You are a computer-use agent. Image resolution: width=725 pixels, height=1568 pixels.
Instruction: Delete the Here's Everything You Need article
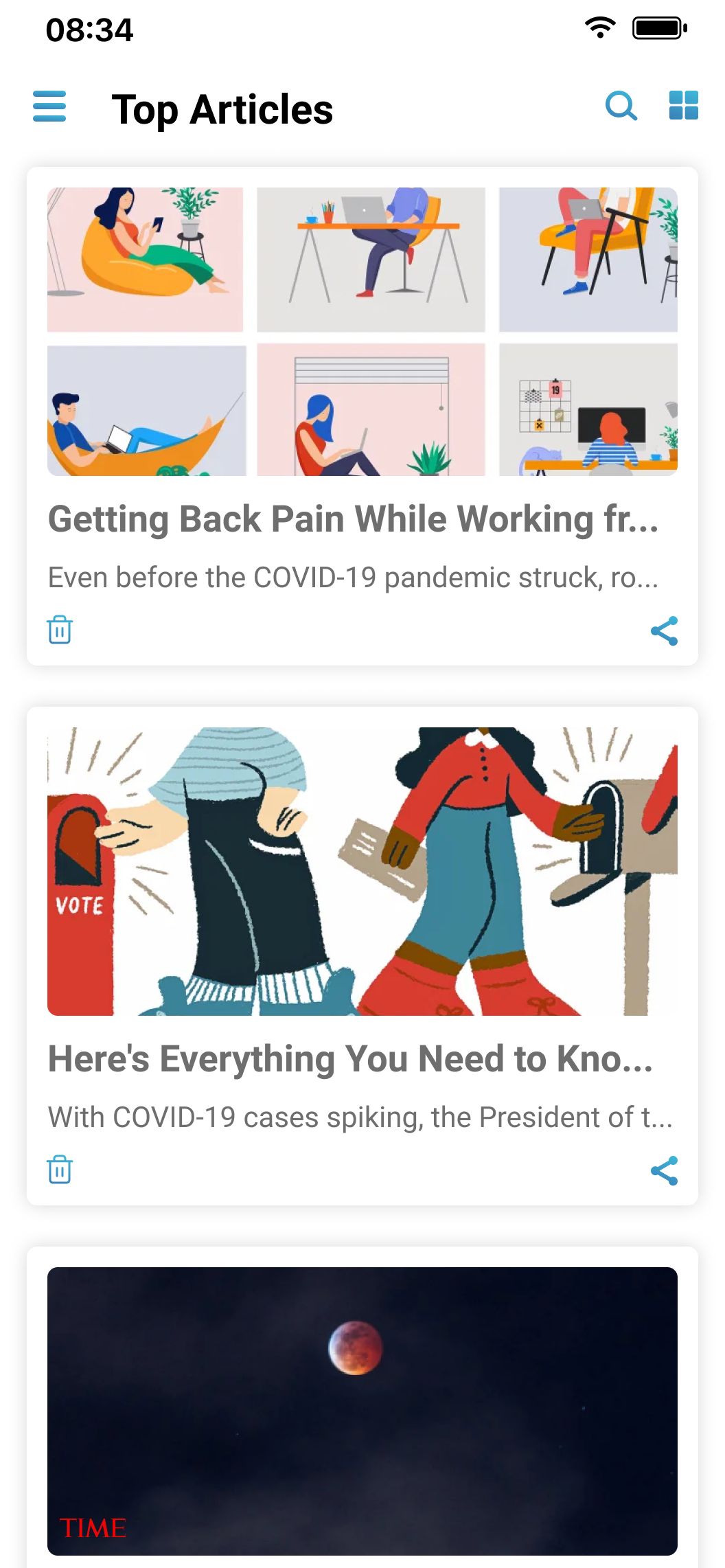(60, 1170)
